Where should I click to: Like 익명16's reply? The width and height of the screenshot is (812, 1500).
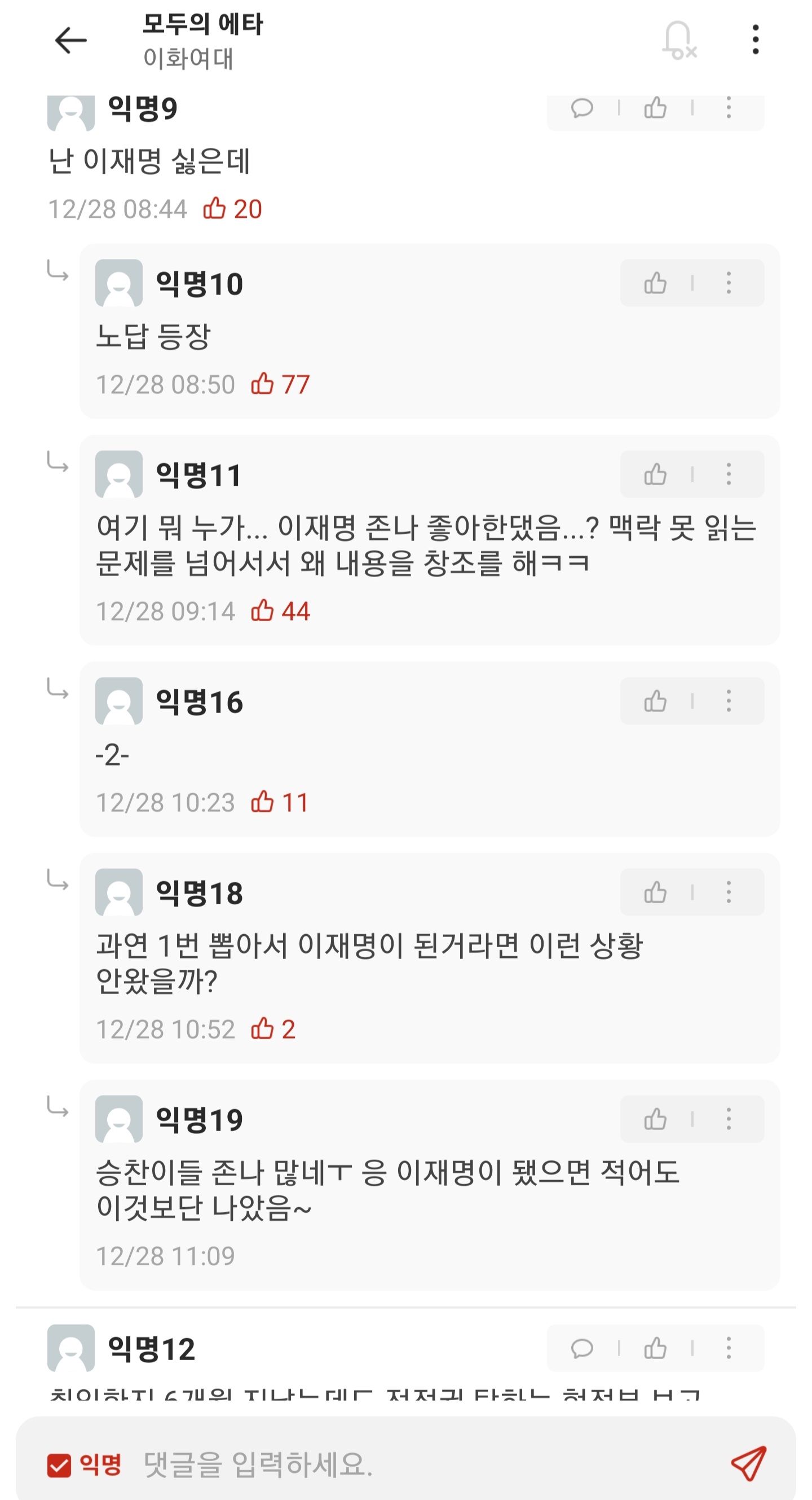655,701
